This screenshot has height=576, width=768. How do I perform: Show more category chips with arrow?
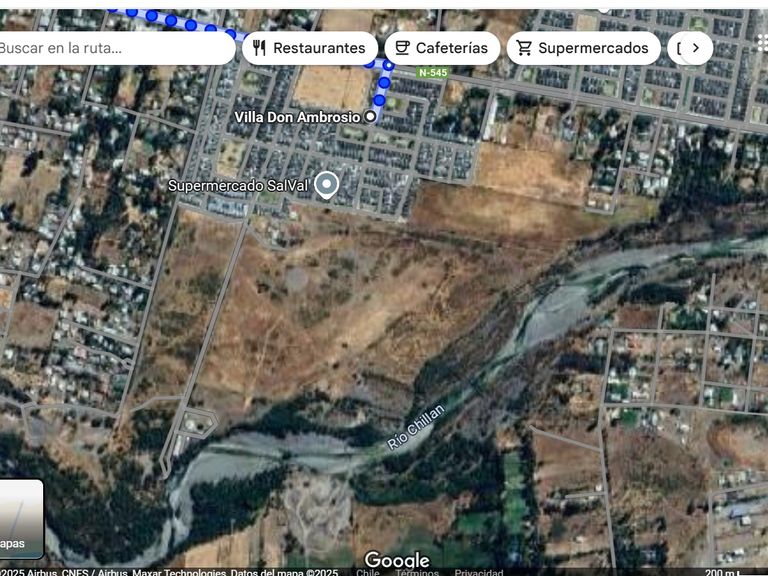click(x=695, y=48)
